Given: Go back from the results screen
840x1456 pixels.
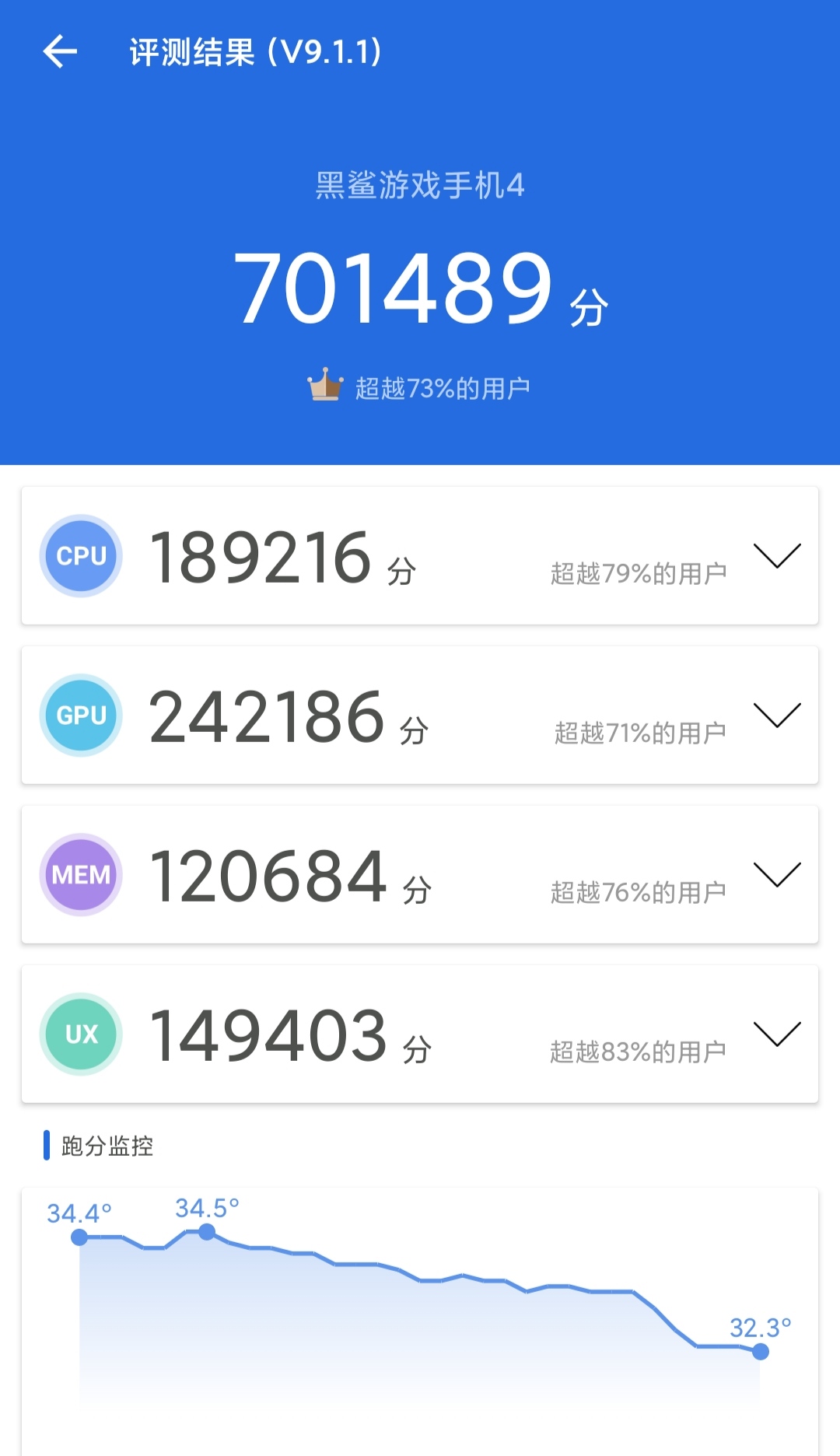Looking at the screenshot, I should click(60, 52).
